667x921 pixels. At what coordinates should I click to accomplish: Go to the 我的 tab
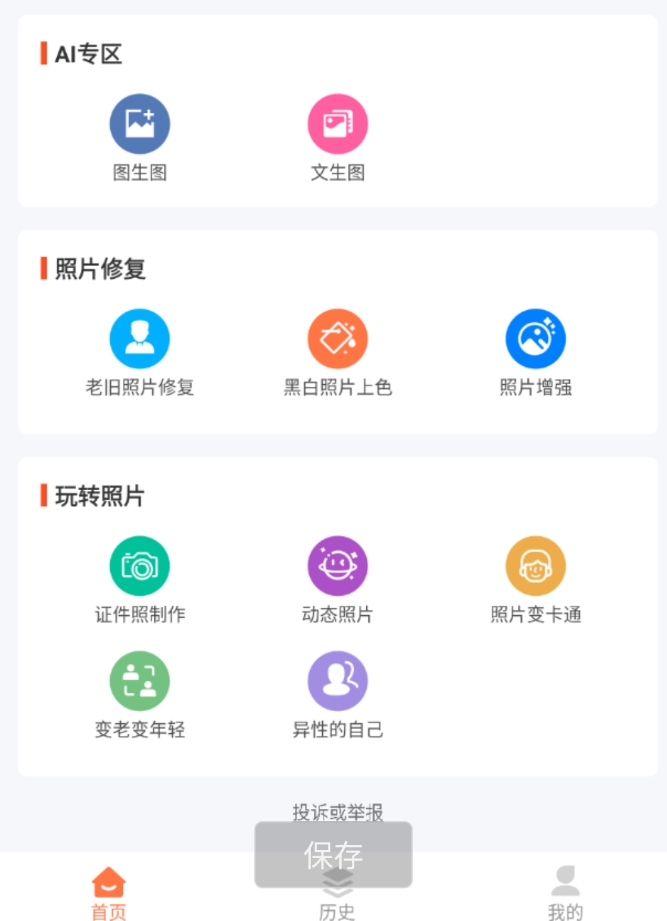point(565,893)
